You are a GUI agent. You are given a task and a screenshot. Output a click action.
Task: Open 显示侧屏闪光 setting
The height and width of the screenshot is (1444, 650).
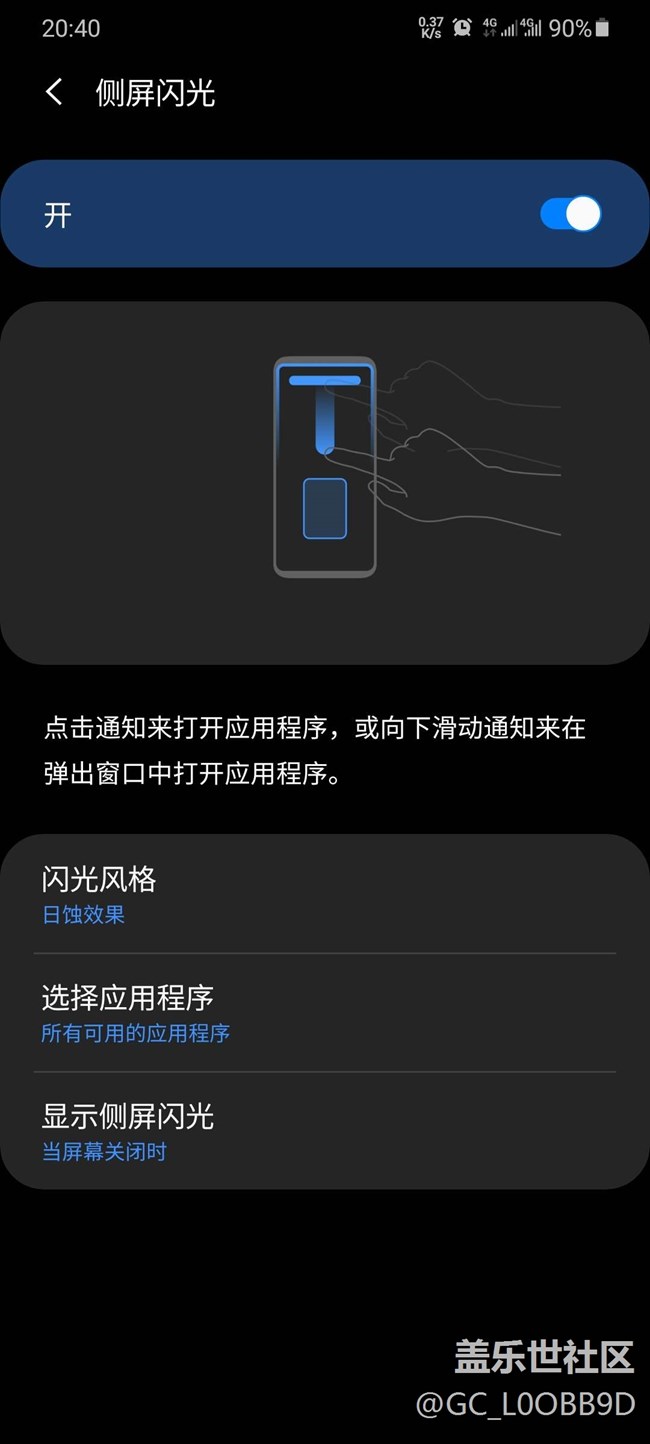[x=325, y=1131]
